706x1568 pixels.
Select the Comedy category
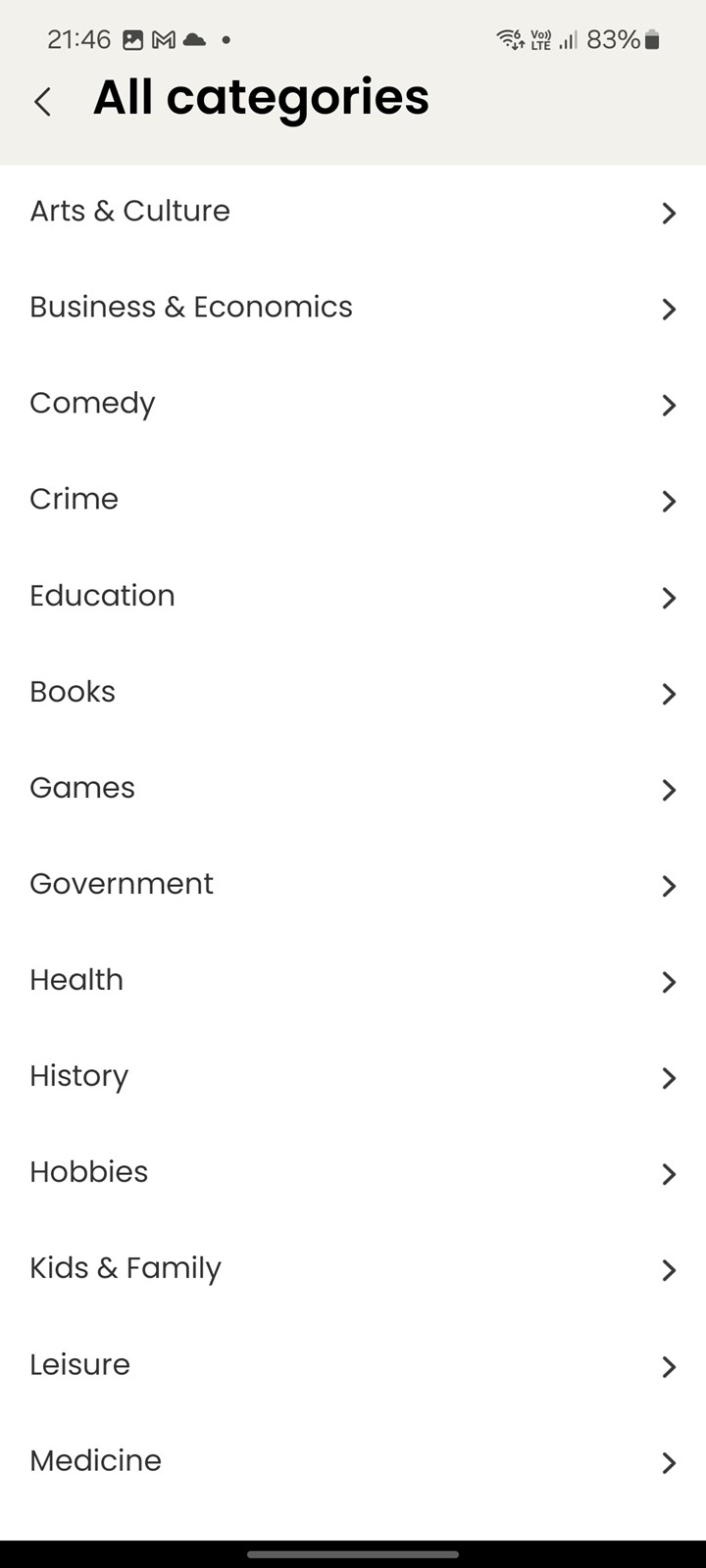[x=353, y=404]
